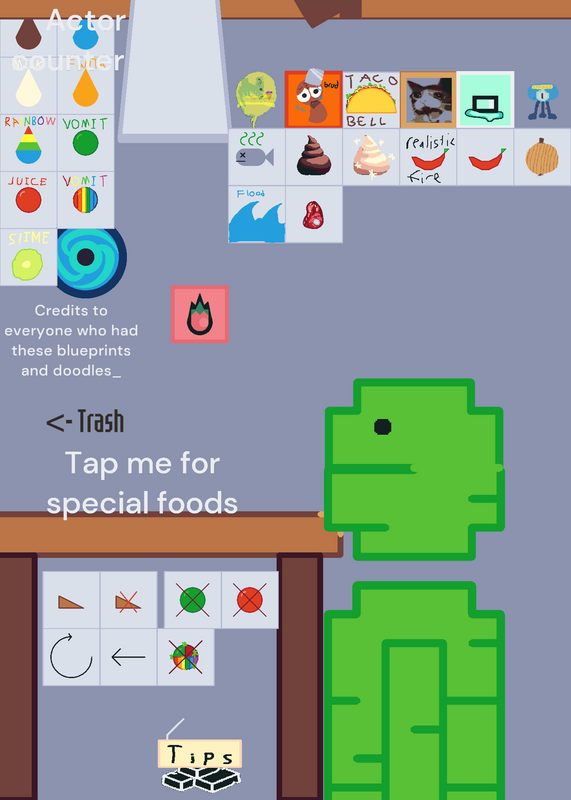Select the red Juice tile

click(x=29, y=200)
